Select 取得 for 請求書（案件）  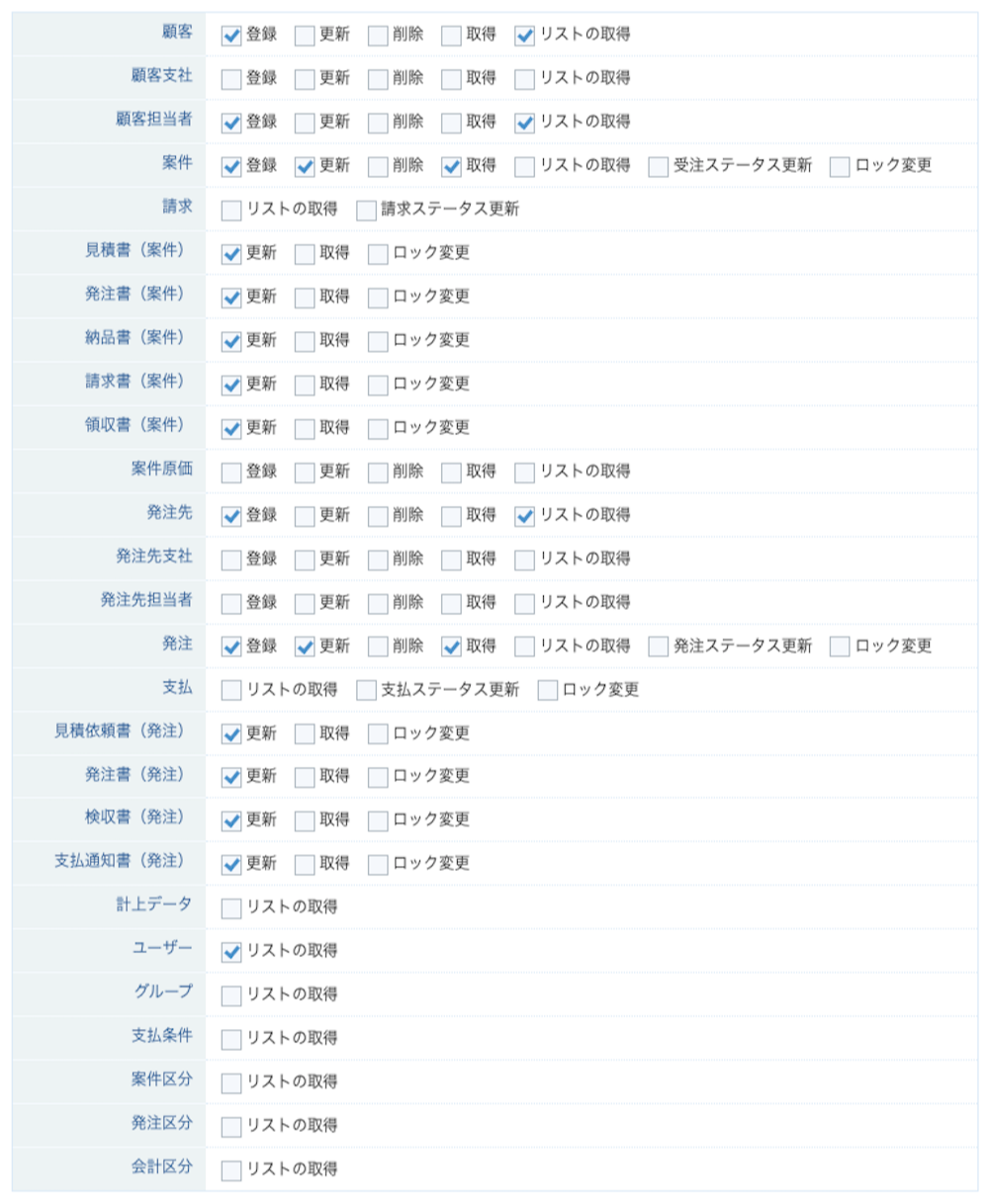(306, 385)
